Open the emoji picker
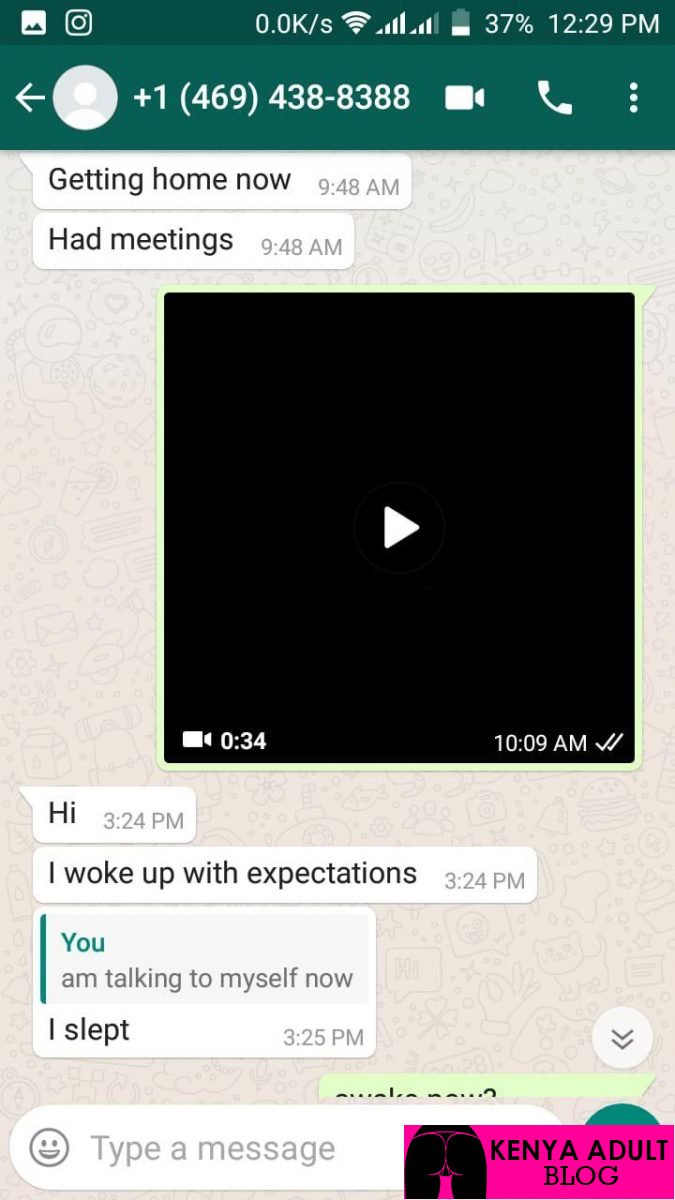Image resolution: width=675 pixels, height=1200 pixels. [x=49, y=1148]
